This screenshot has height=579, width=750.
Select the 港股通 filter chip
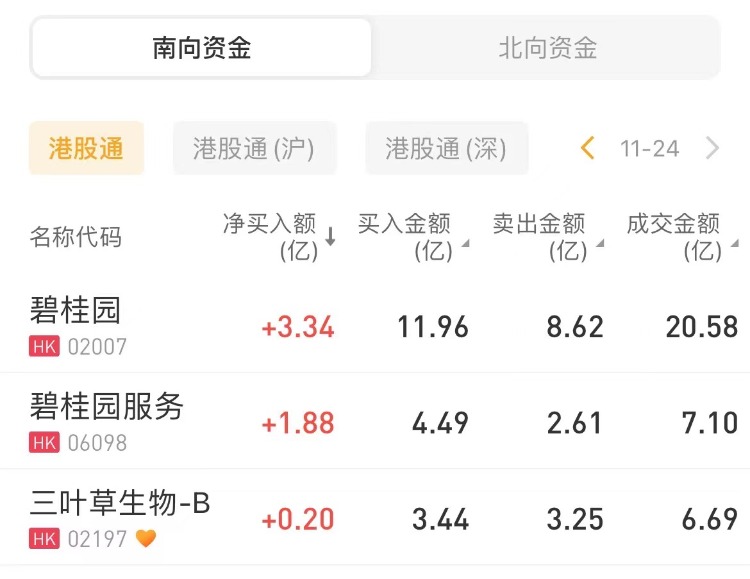click(86, 149)
